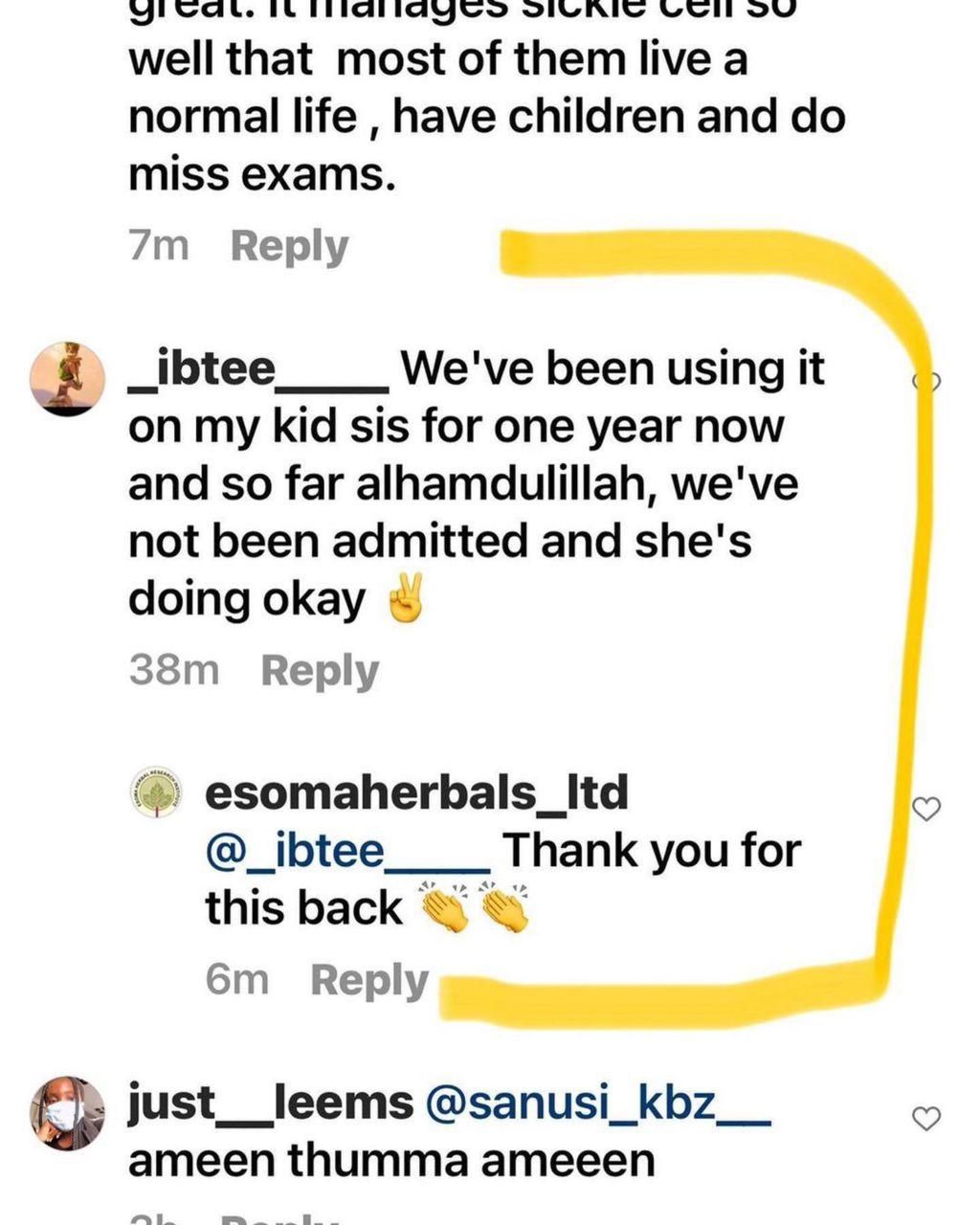
Task: Reply to the comment posted 7m ago
Action: (x=289, y=247)
